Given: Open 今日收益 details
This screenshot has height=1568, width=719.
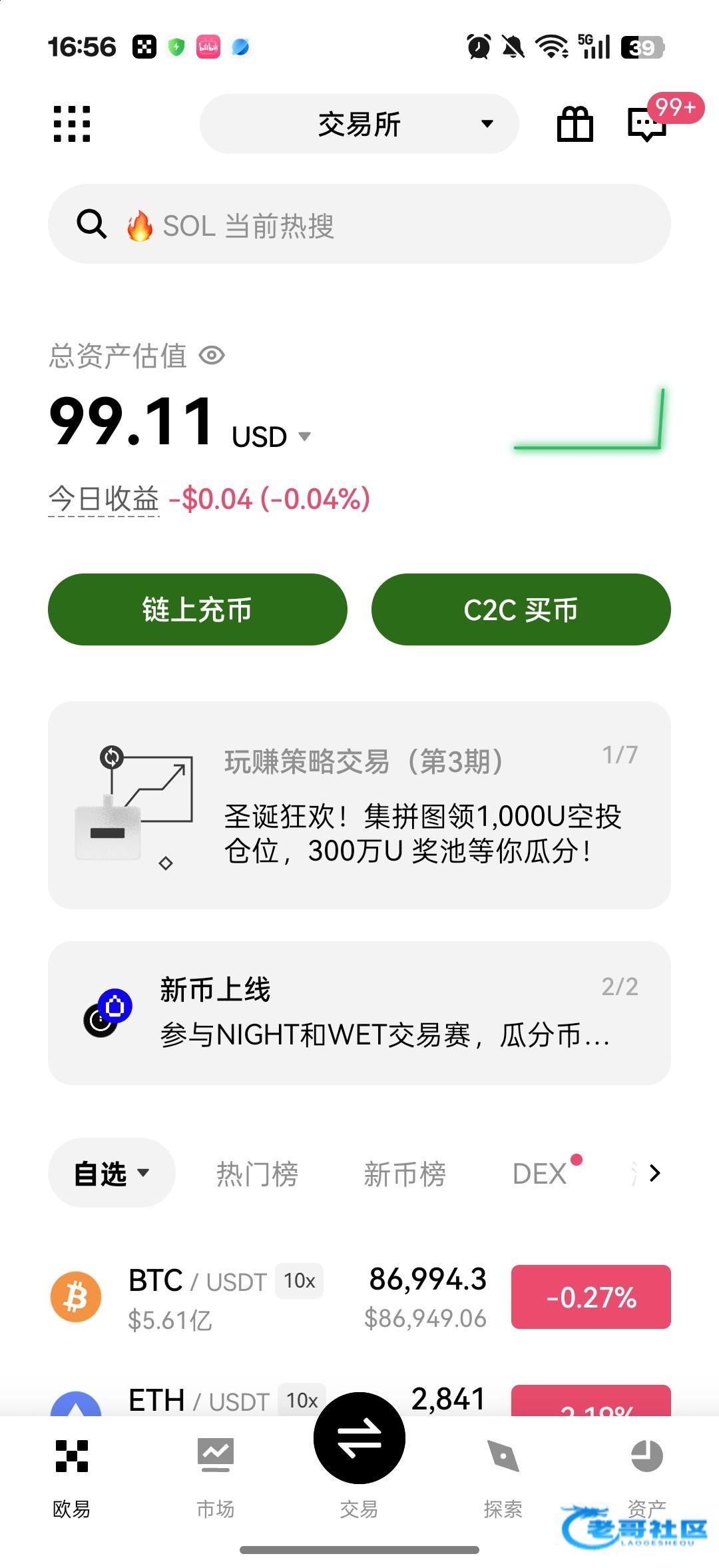Looking at the screenshot, I should tap(104, 499).
